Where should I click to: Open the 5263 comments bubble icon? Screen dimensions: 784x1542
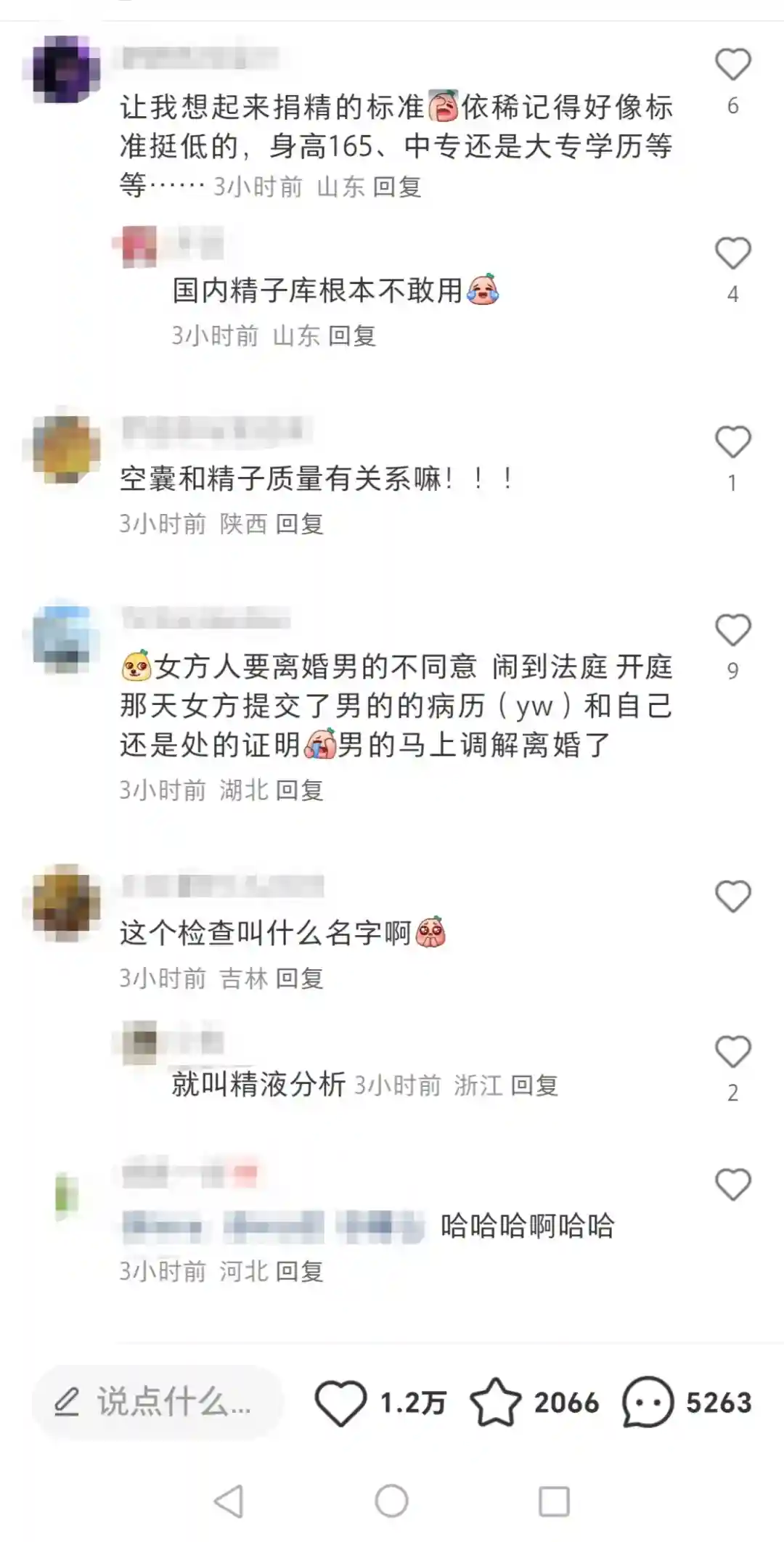tap(647, 1402)
